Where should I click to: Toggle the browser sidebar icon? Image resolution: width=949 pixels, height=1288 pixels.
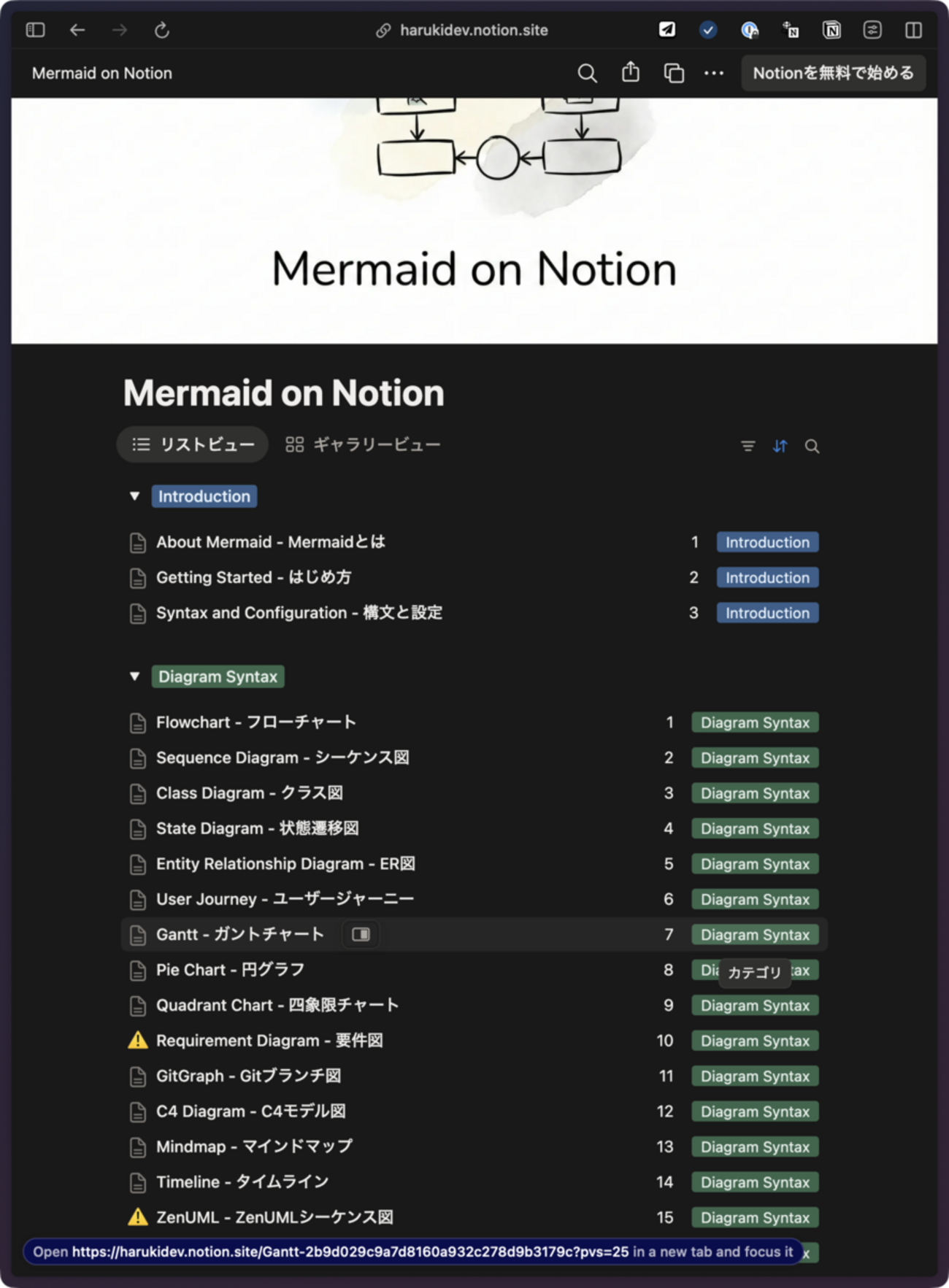[x=34, y=29]
